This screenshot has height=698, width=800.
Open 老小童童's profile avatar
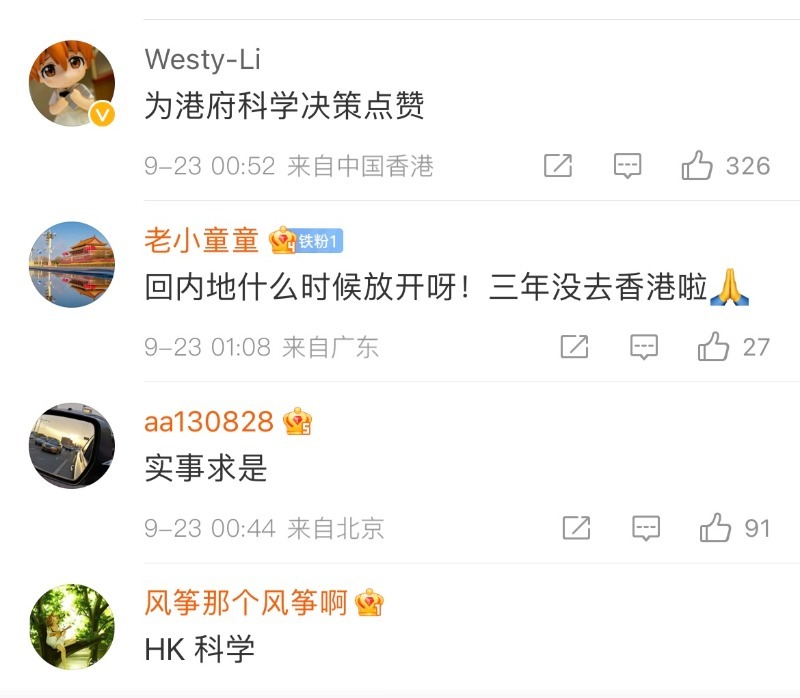[72, 264]
